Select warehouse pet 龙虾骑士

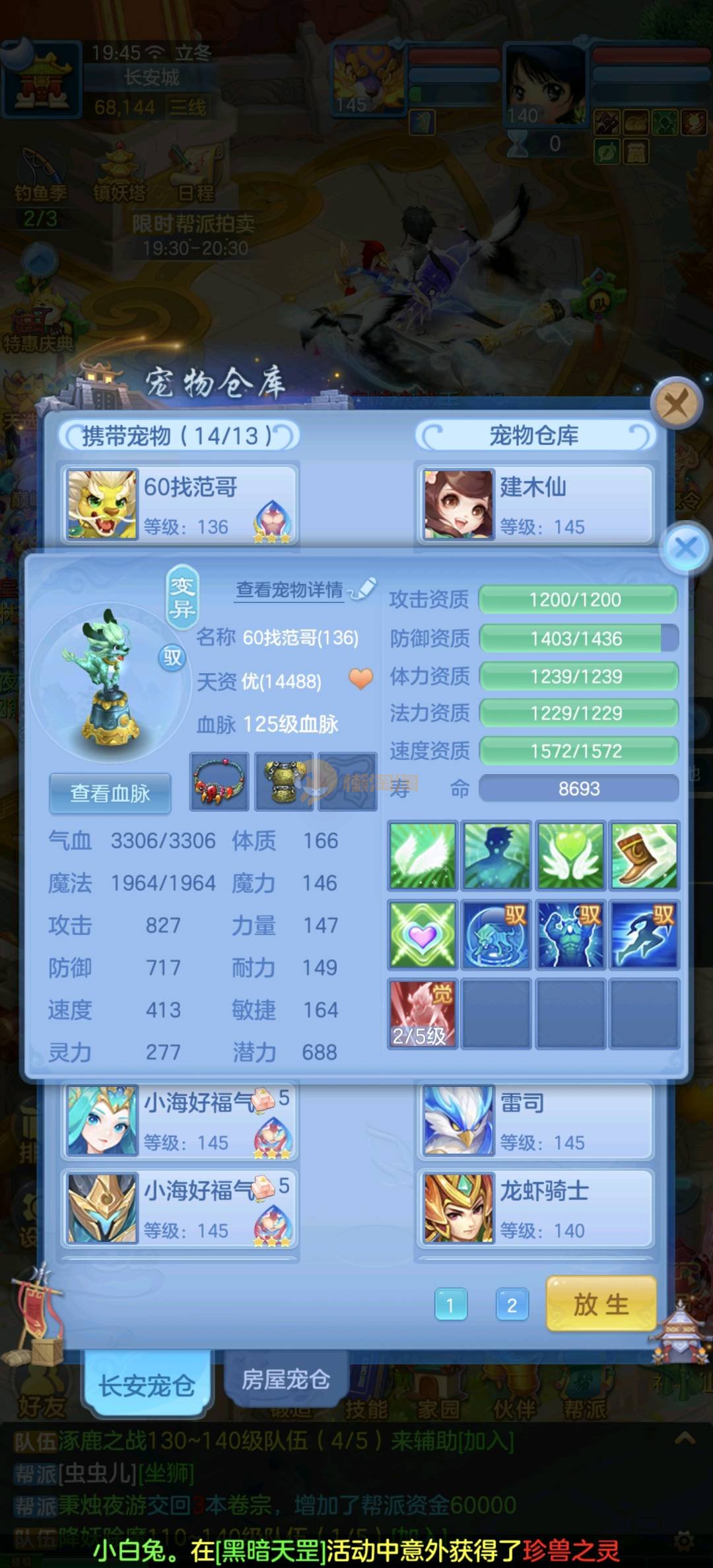[x=535, y=1208]
